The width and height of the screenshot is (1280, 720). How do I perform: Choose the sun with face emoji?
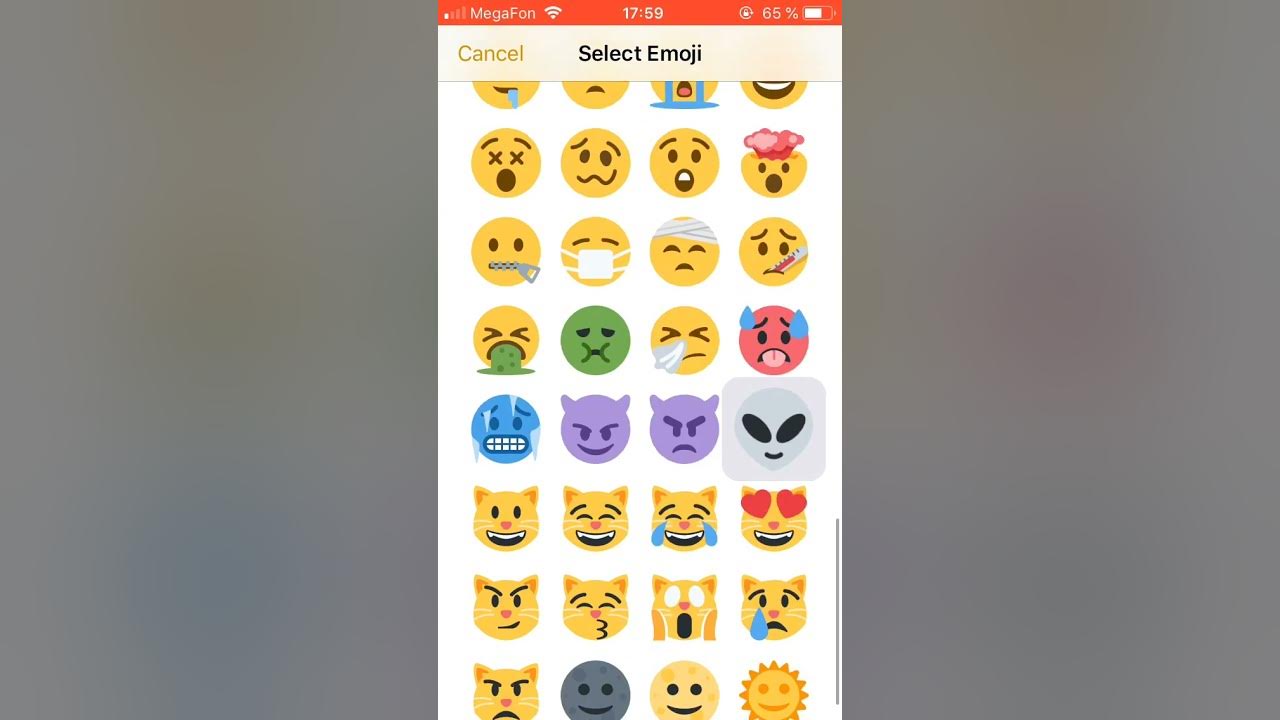pyautogui.click(x=773, y=692)
